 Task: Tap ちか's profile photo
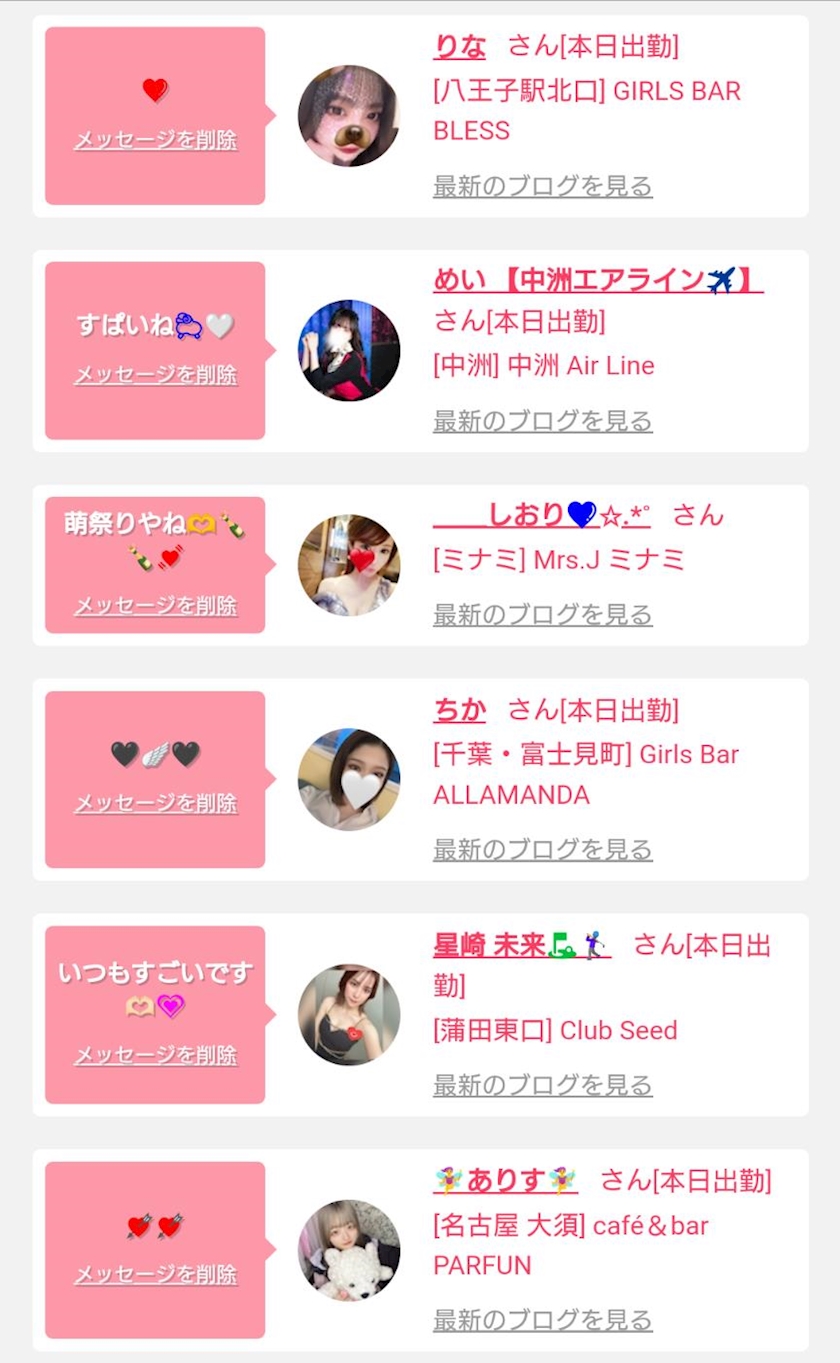coord(348,779)
